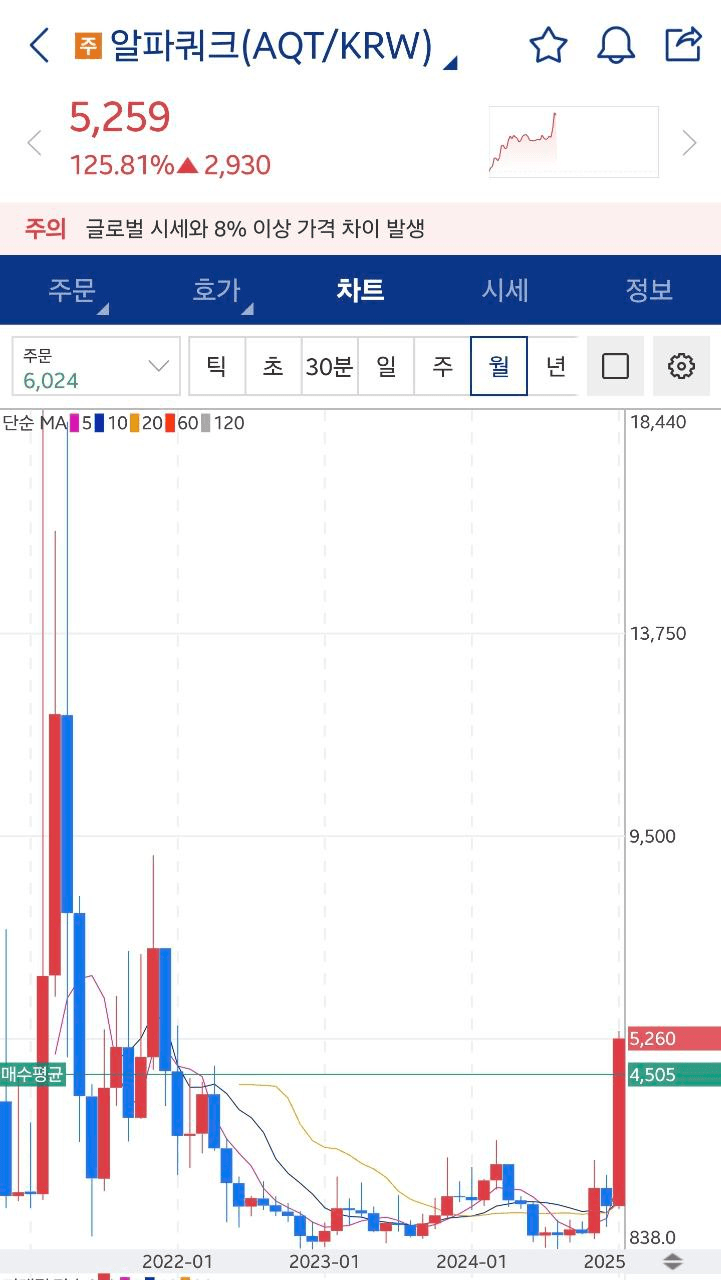Switch to the 시세 tab

[x=505, y=290]
